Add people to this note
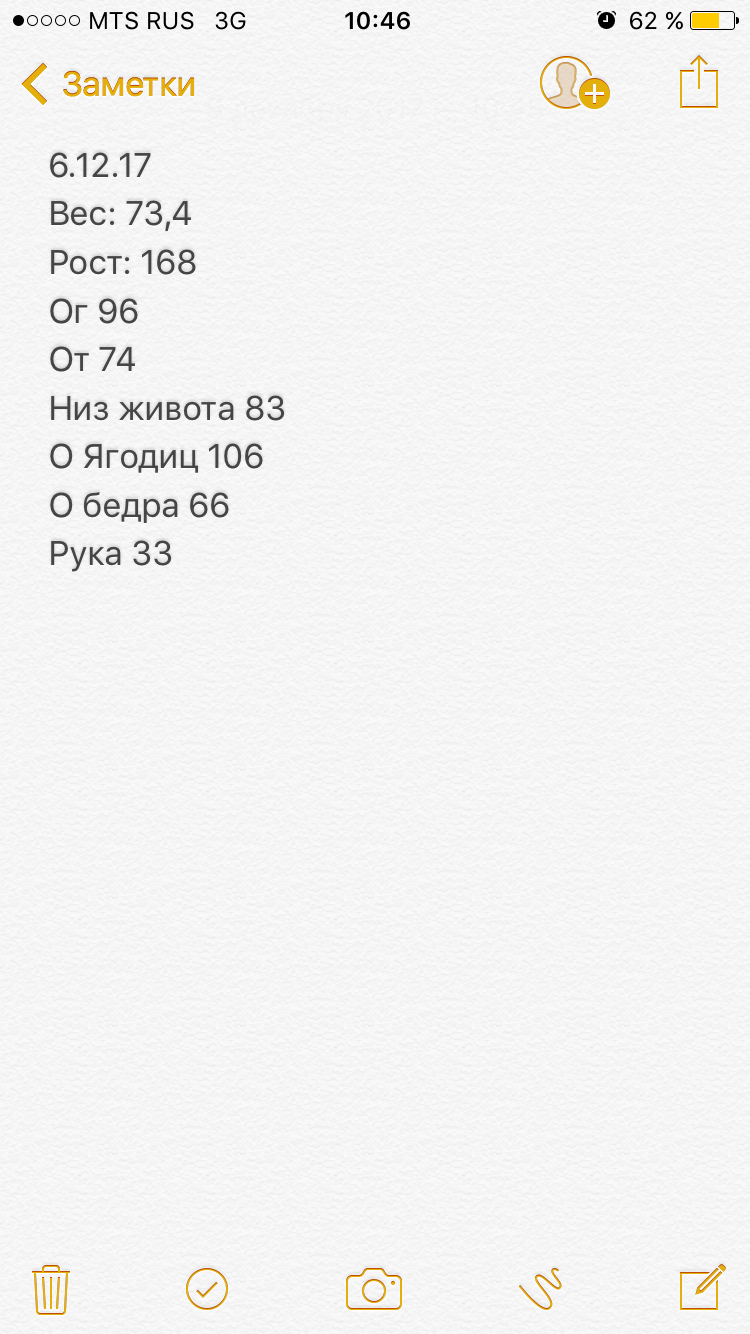This screenshot has width=750, height=1334. click(573, 83)
